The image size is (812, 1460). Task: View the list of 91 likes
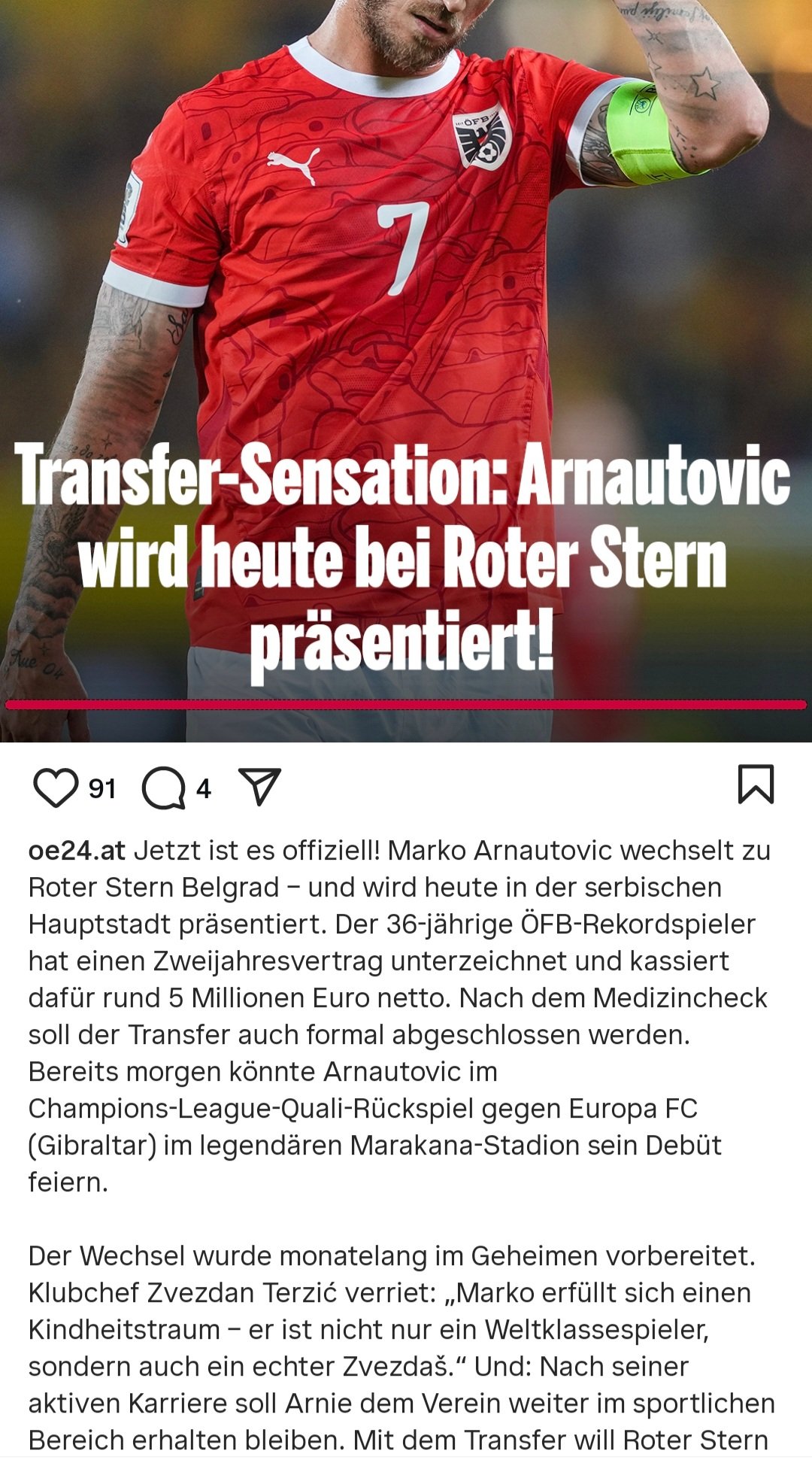(102, 788)
